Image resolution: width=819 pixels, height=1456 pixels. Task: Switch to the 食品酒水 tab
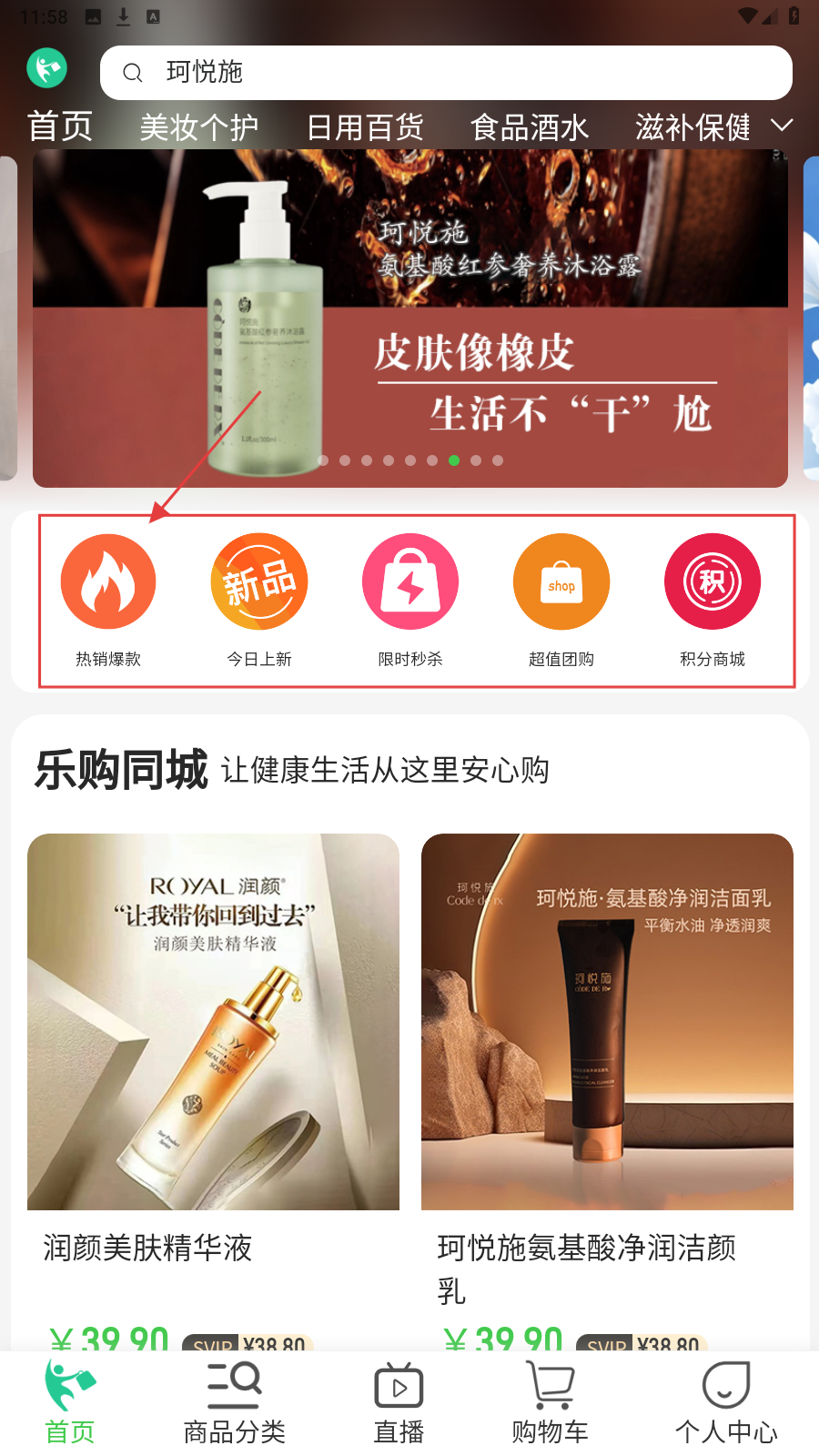click(530, 127)
